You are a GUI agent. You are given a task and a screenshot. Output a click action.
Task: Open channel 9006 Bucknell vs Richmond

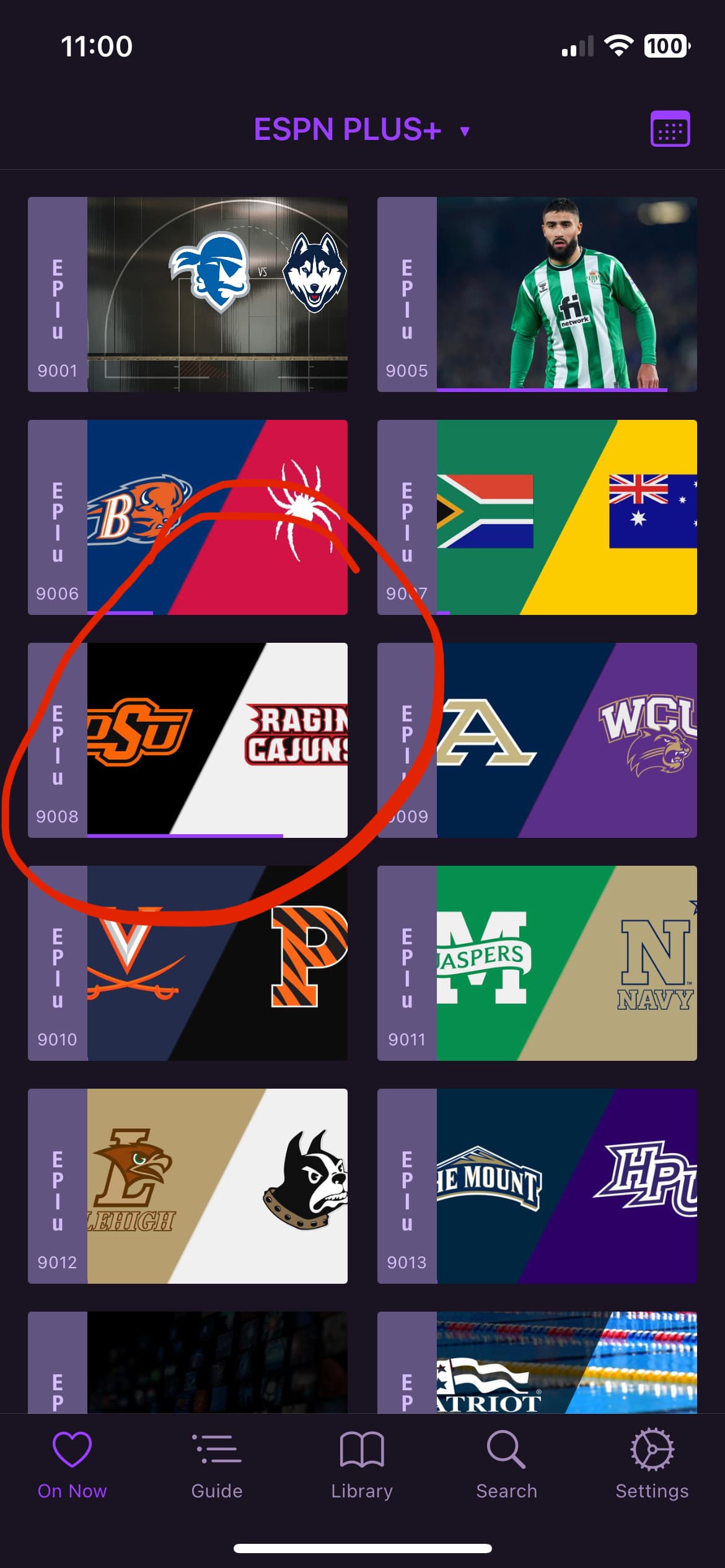pyautogui.click(x=217, y=517)
